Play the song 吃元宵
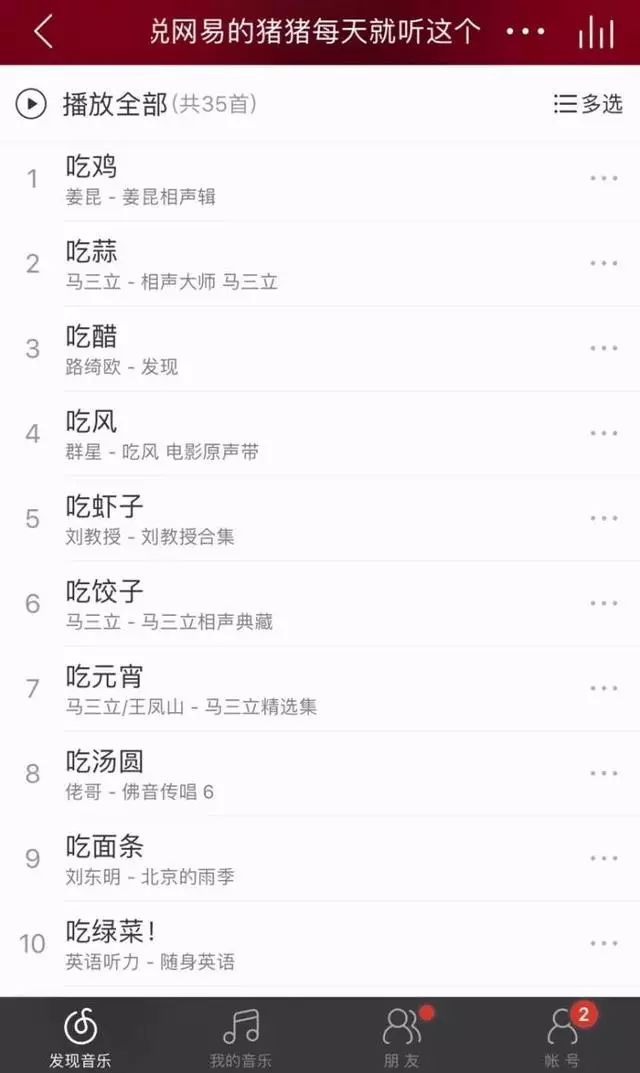Image resolution: width=640 pixels, height=1073 pixels. pos(320,688)
